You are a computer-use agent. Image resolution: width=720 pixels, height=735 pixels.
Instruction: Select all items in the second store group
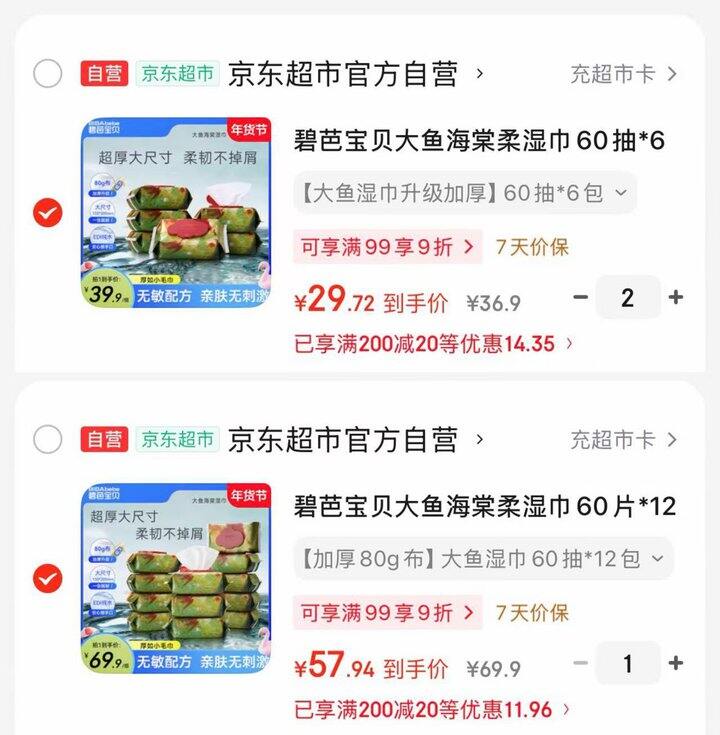point(47,439)
